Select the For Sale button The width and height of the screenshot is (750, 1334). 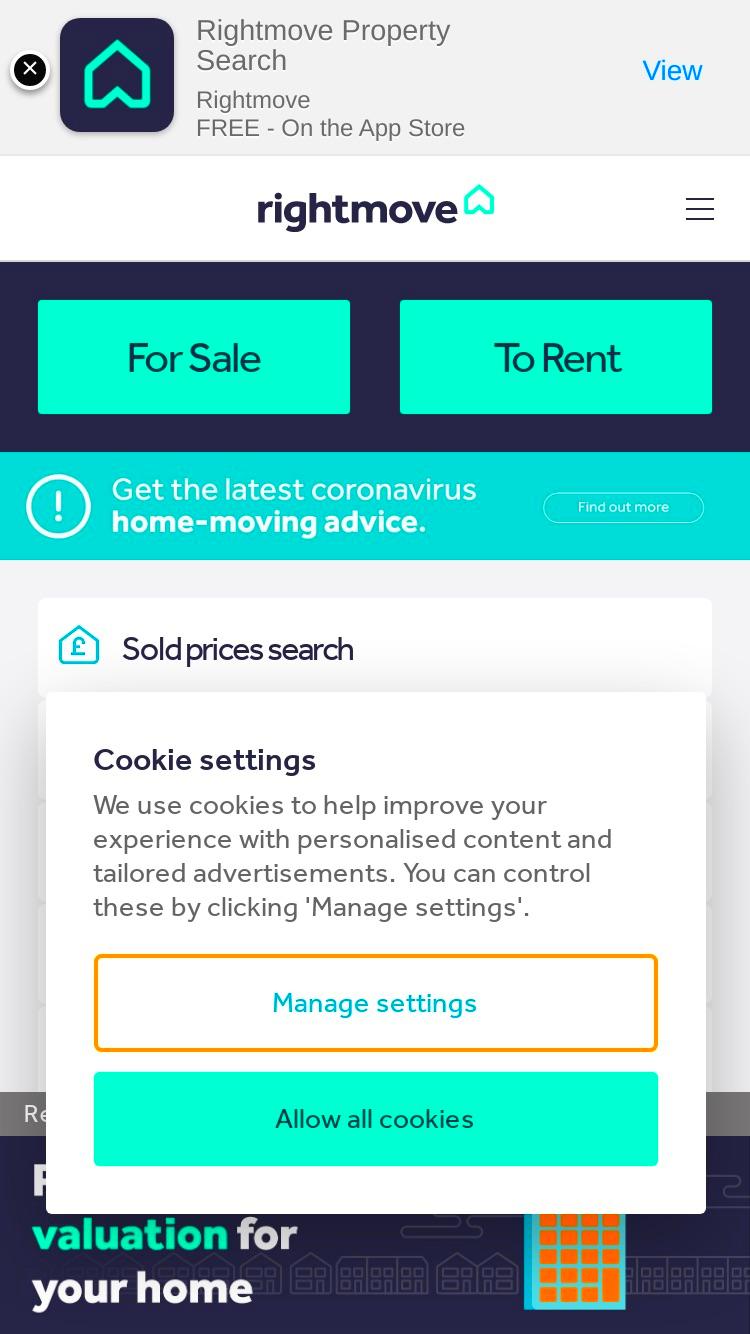pos(194,357)
